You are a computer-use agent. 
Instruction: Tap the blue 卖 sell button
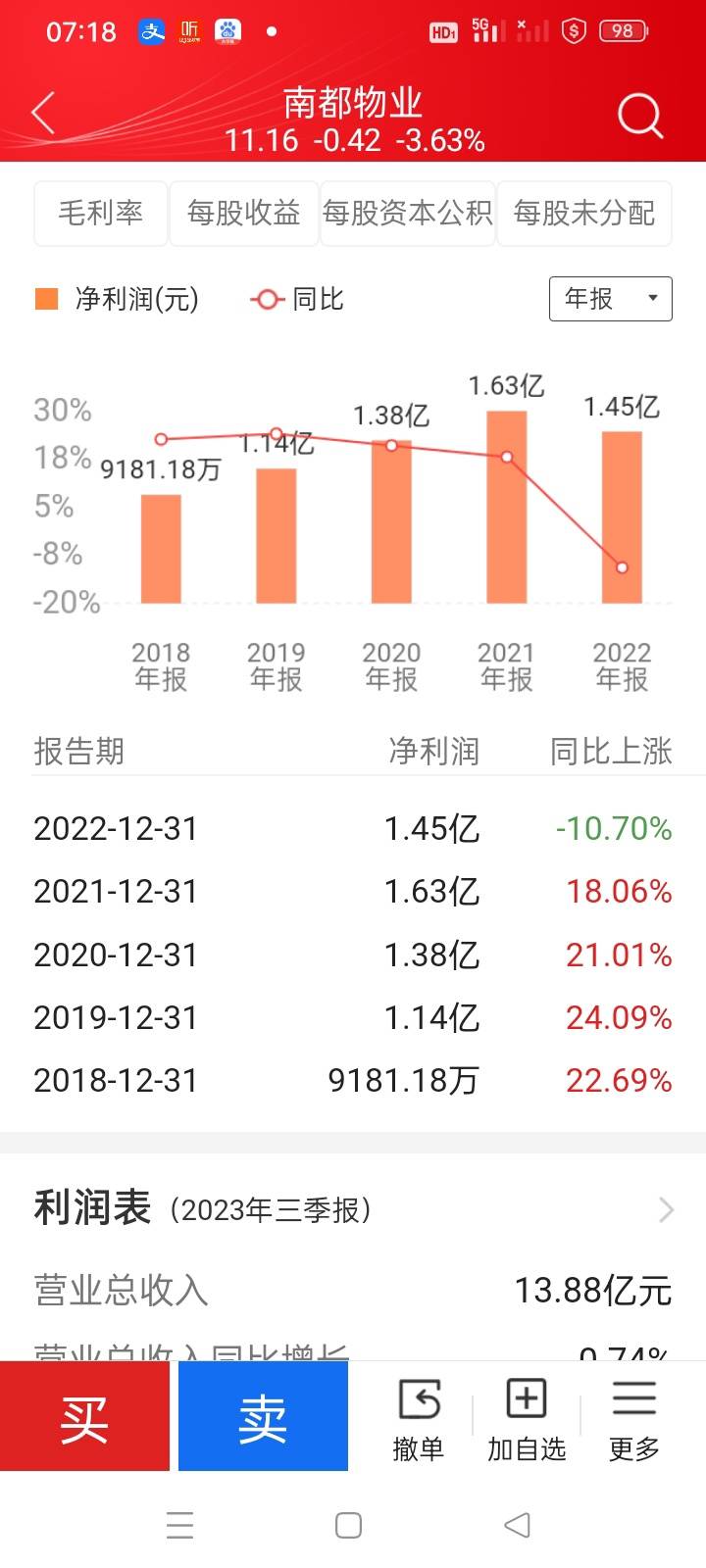(263, 1417)
